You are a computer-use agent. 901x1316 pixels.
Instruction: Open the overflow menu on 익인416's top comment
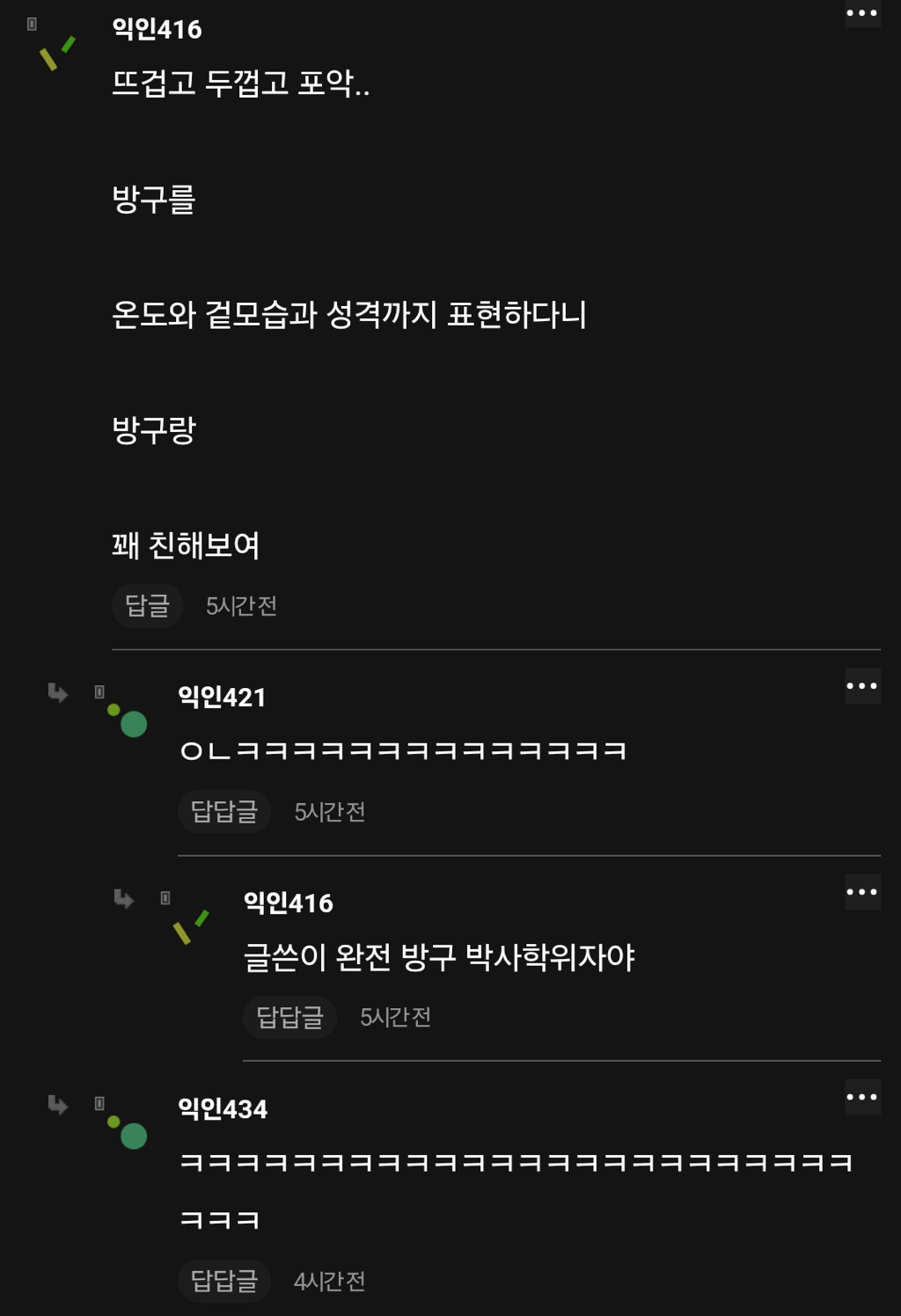point(861,13)
